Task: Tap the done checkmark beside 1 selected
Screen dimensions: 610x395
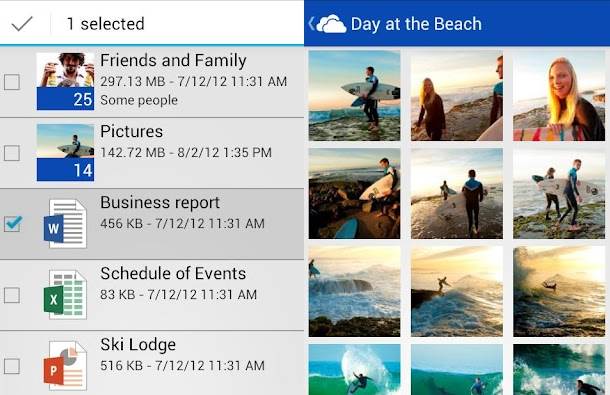Action: [22, 24]
